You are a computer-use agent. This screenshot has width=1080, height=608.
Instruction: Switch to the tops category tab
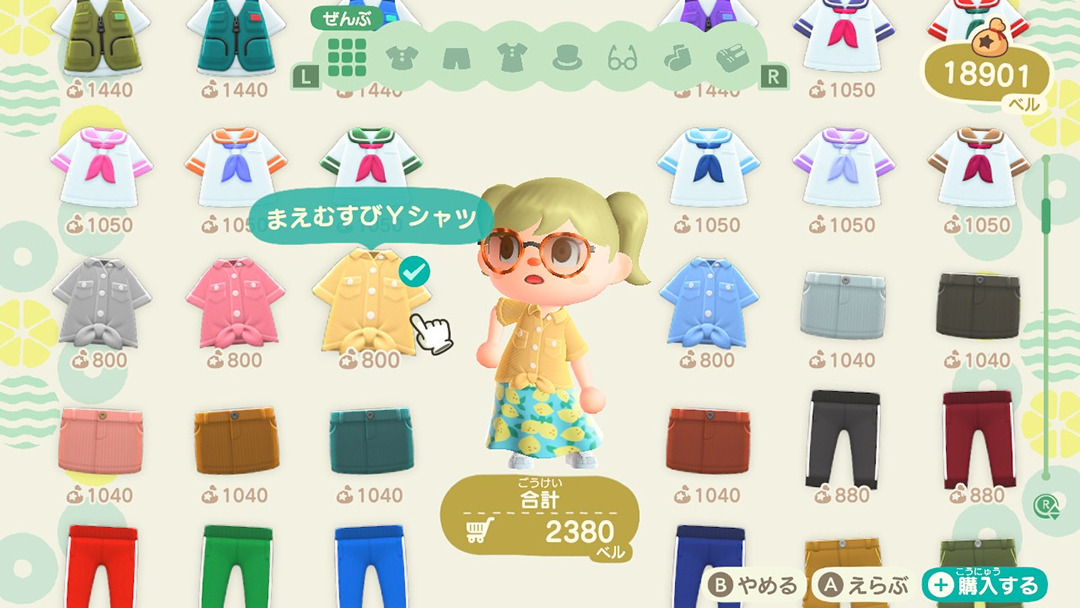click(x=402, y=57)
